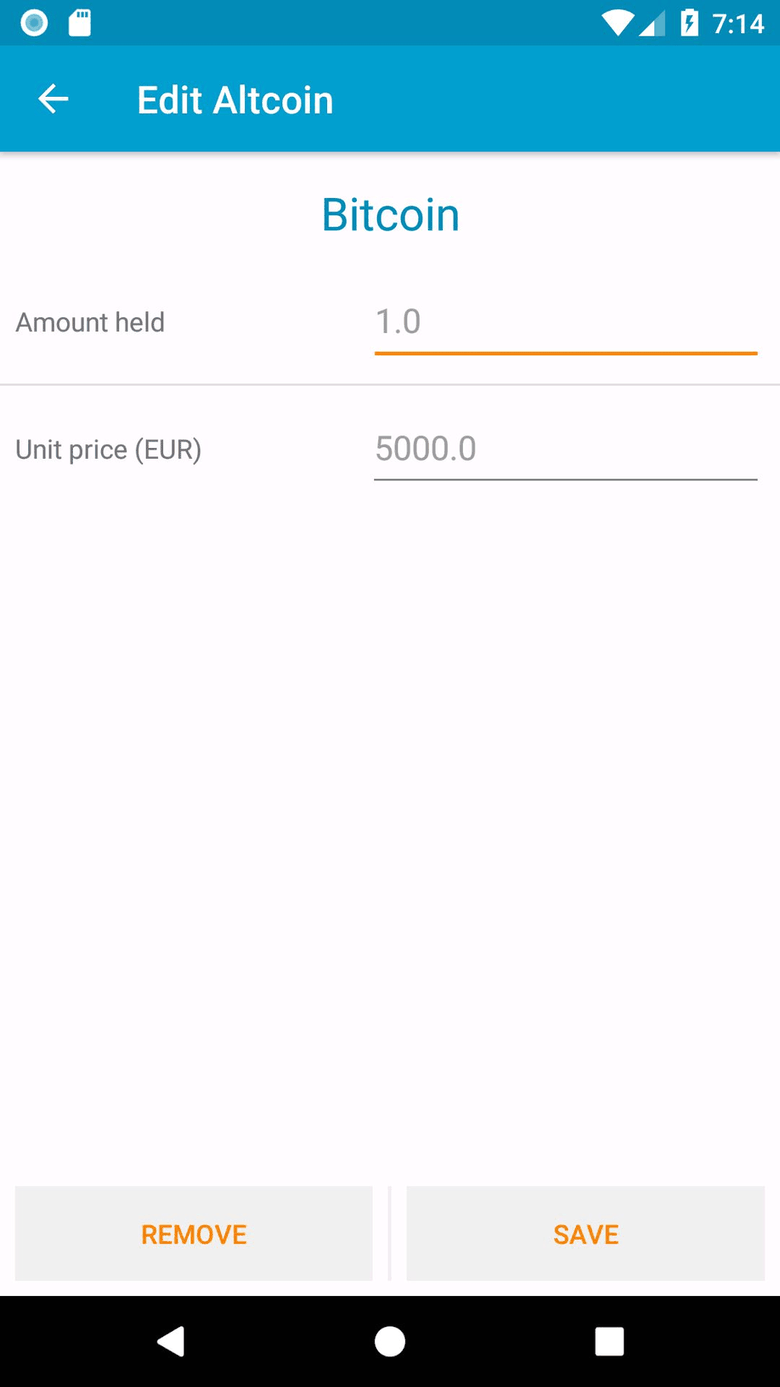Tap the circular notification icon on the left
Image resolution: width=780 pixels, height=1387 pixels.
33,22
